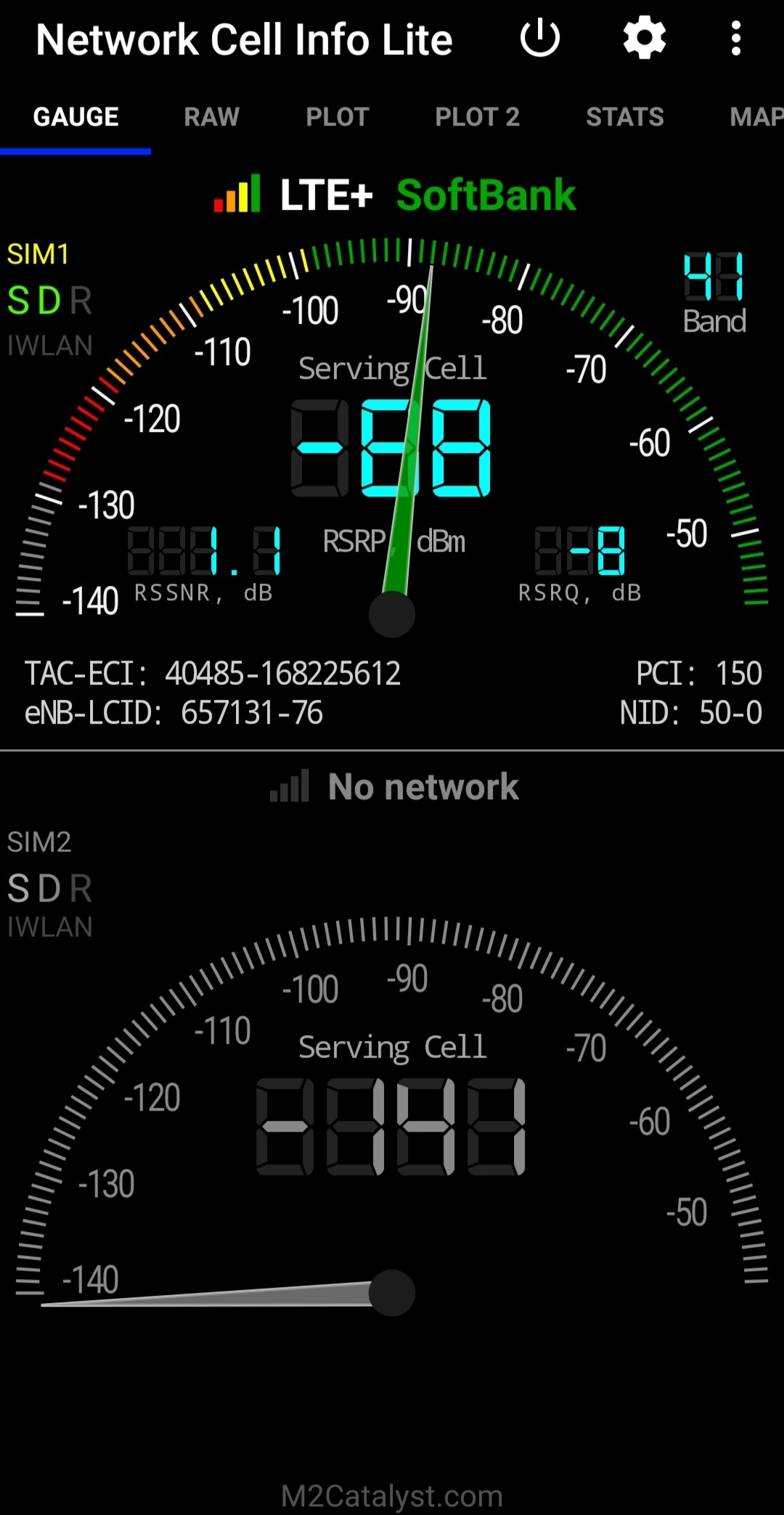The width and height of the screenshot is (784, 1515).
Task: Switch to the RAW tab
Action: 211,117
